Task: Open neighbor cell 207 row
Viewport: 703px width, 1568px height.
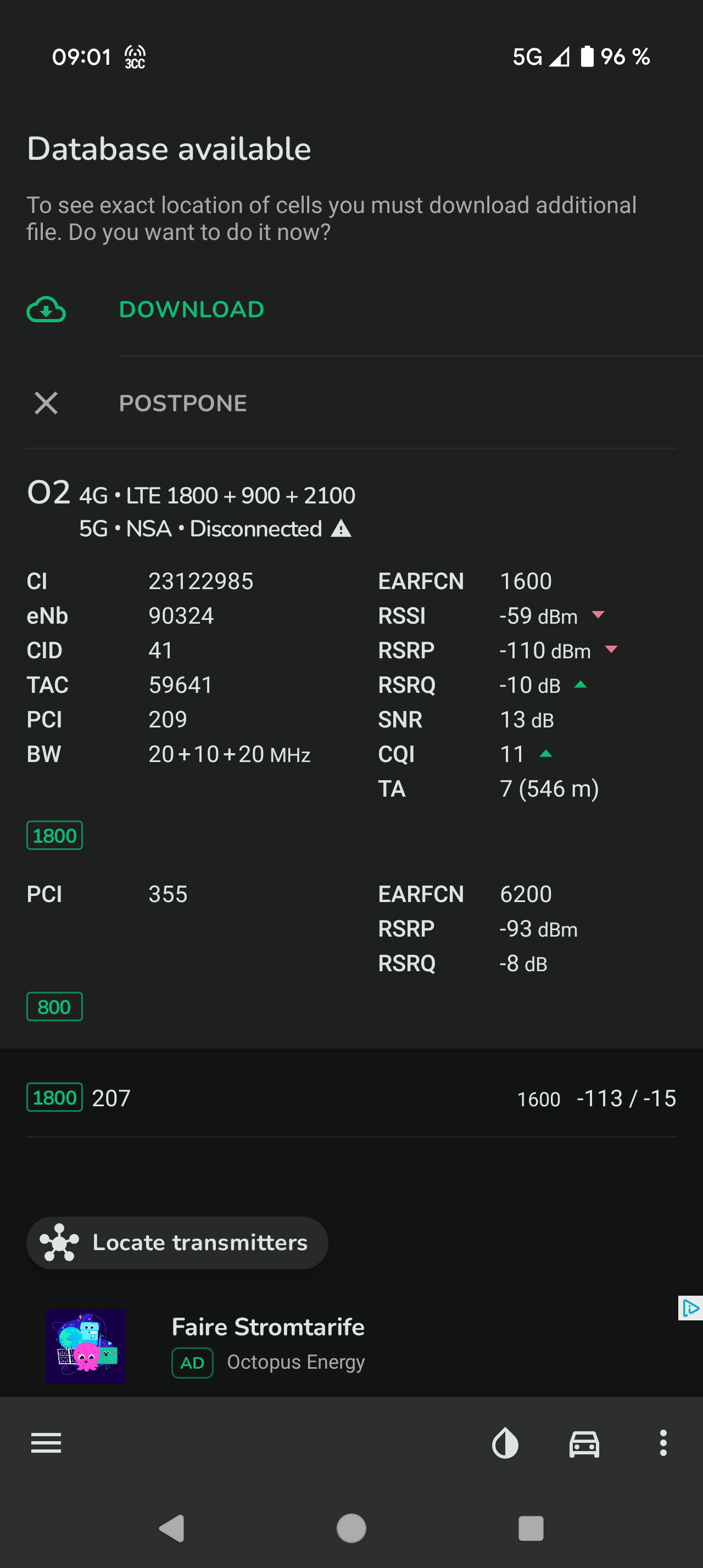Action: [351, 1098]
